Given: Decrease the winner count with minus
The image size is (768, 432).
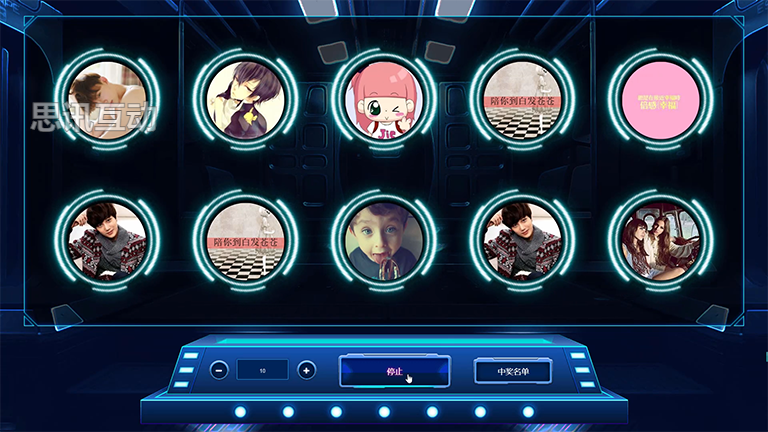Looking at the screenshot, I should click(x=219, y=370).
